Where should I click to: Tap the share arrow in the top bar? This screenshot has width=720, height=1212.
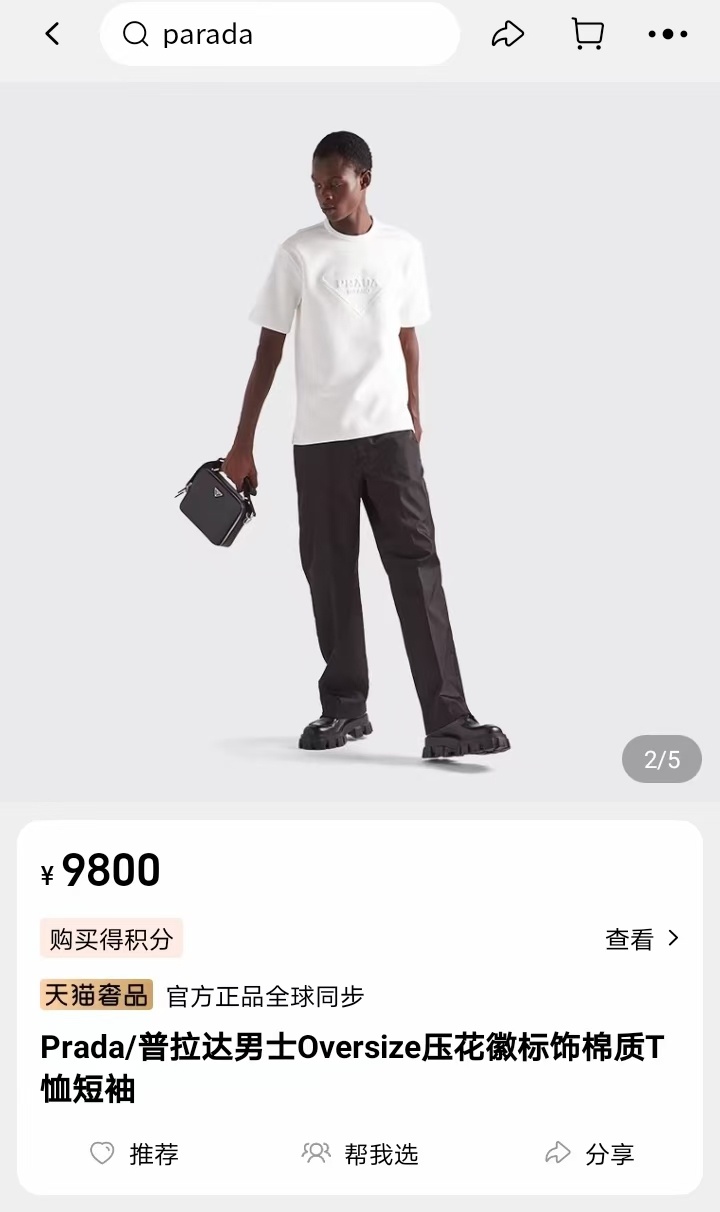(x=508, y=34)
